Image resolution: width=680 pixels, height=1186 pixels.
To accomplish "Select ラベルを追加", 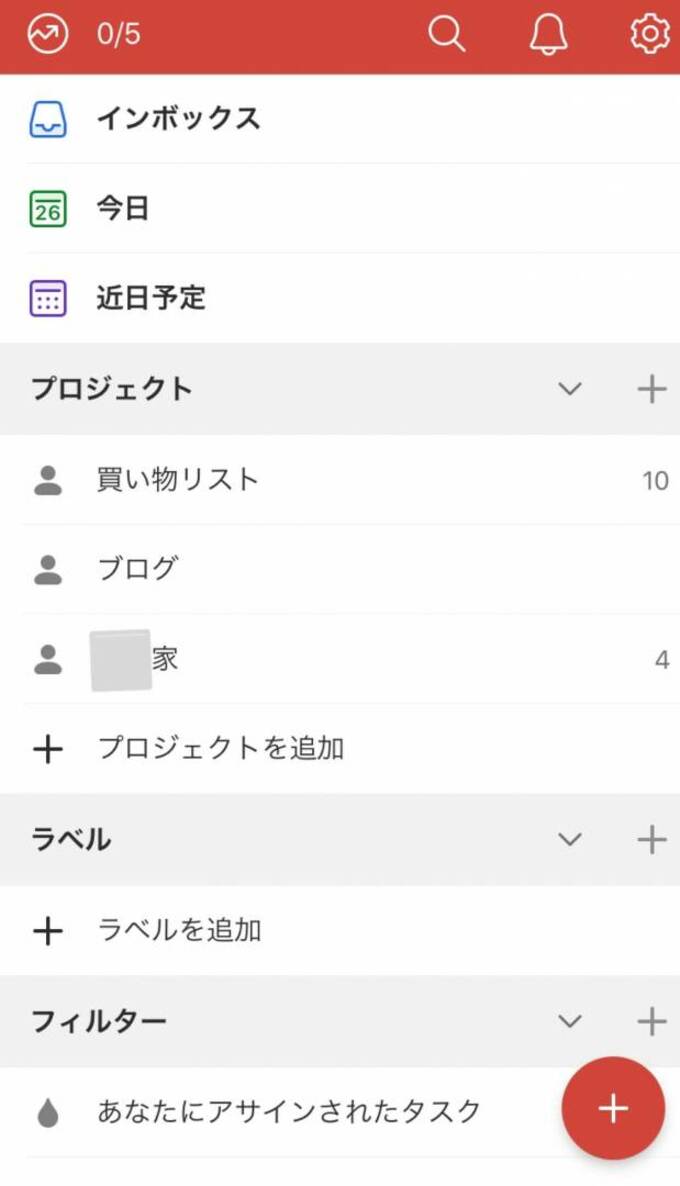I will click(180, 931).
